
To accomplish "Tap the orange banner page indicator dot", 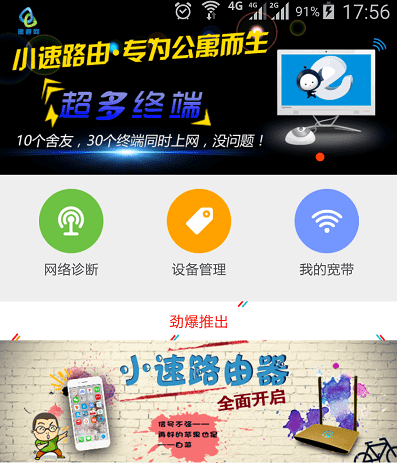I will (x=320, y=157).
